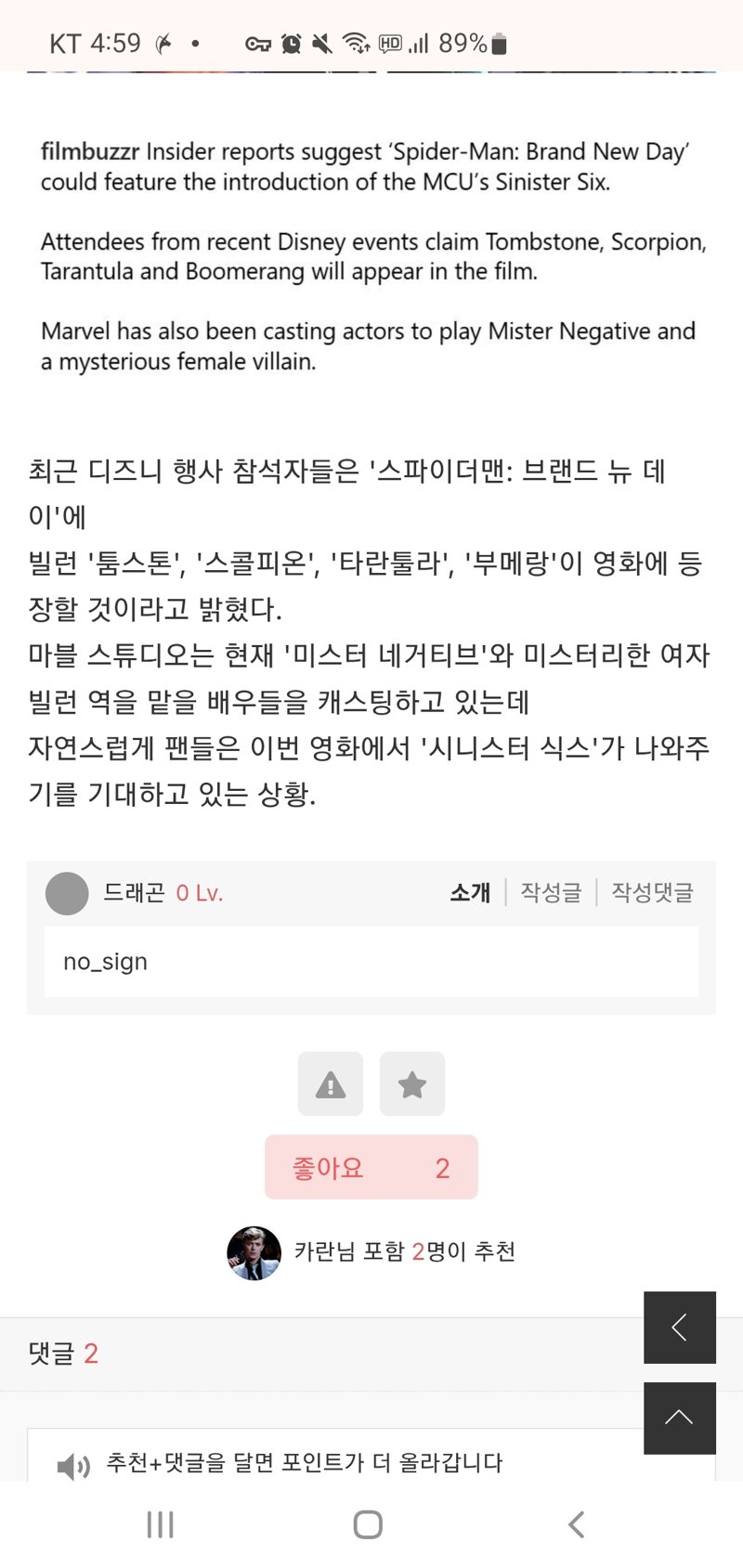Jump to the top with the up-arrow button
The height and width of the screenshot is (1568, 743).
tap(680, 1418)
